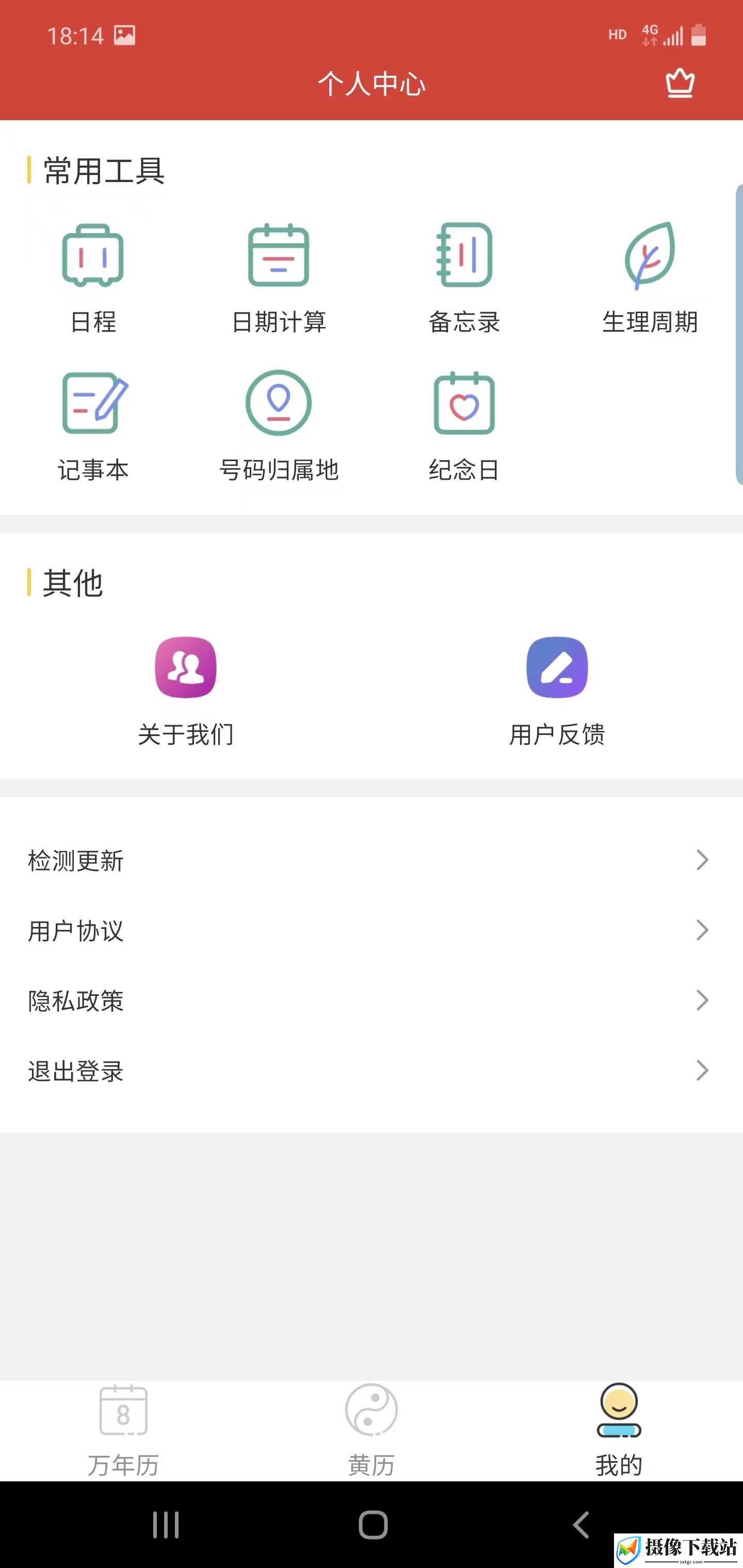Open 号码归属地 number lookup
Screen dimensions: 743x1568
(x=279, y=426)
